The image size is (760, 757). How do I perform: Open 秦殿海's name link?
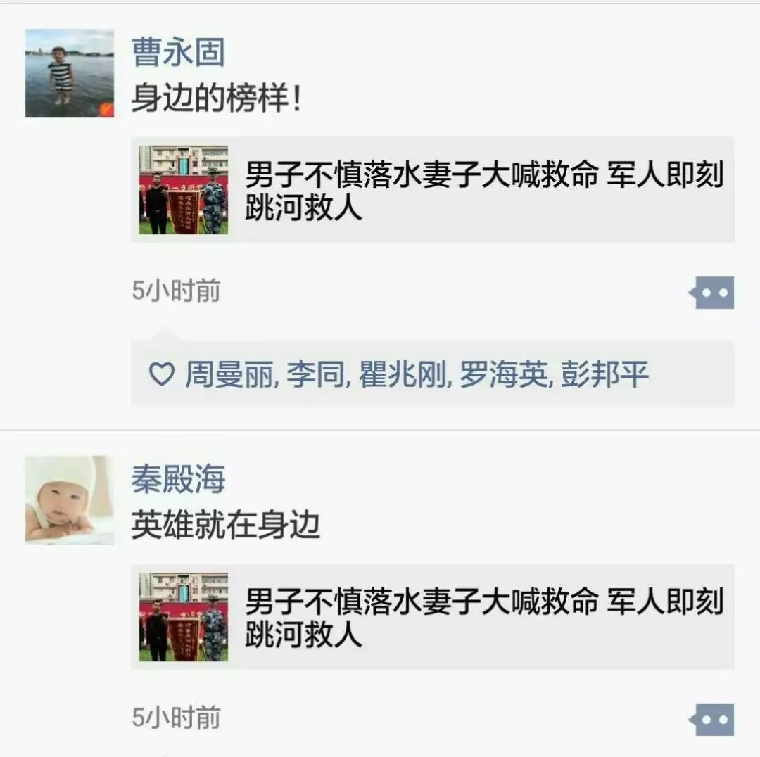click(x=178, y=479)
